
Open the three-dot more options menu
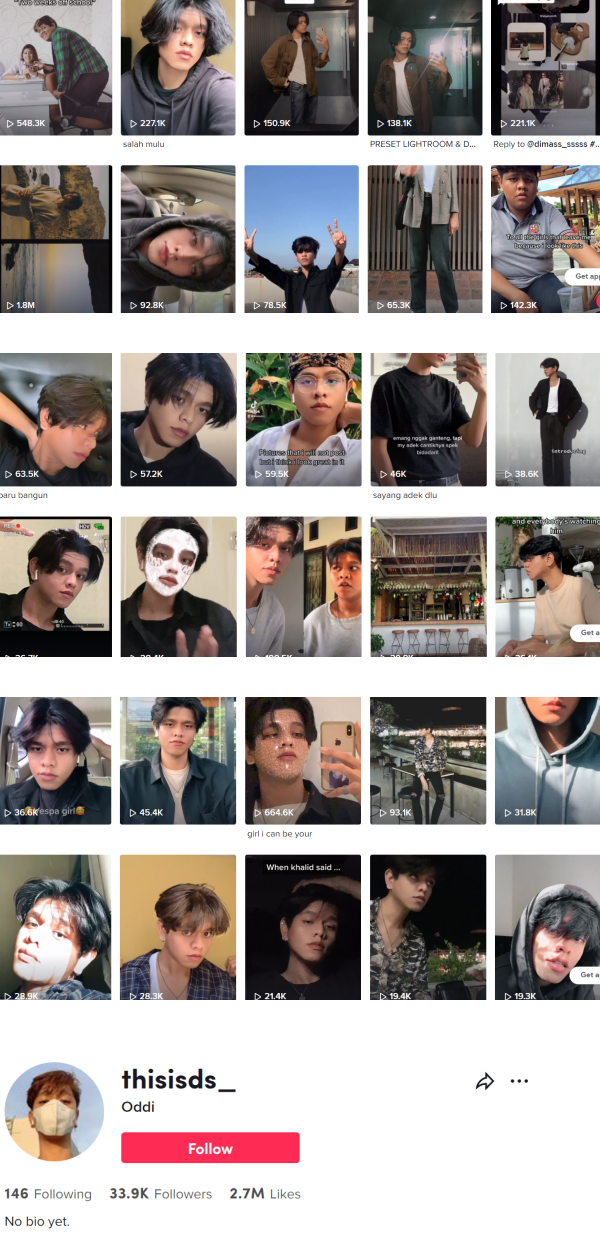click(519, 1081)
